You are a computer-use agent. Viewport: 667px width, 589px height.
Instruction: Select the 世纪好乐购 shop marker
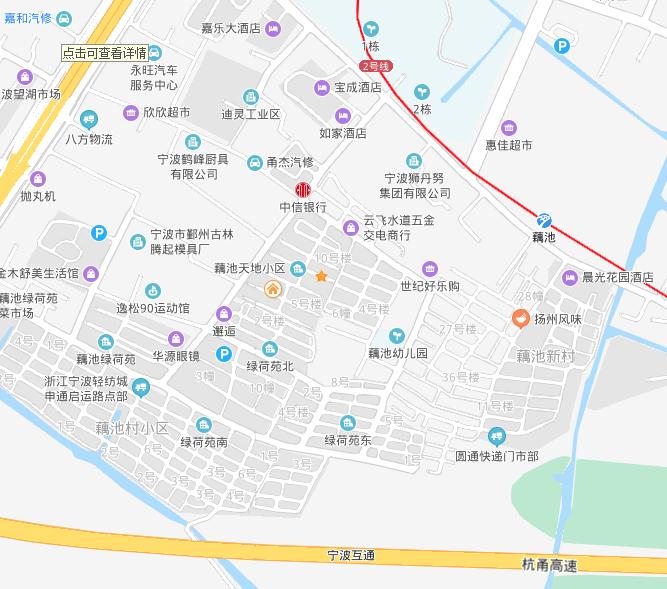point(429,268)
